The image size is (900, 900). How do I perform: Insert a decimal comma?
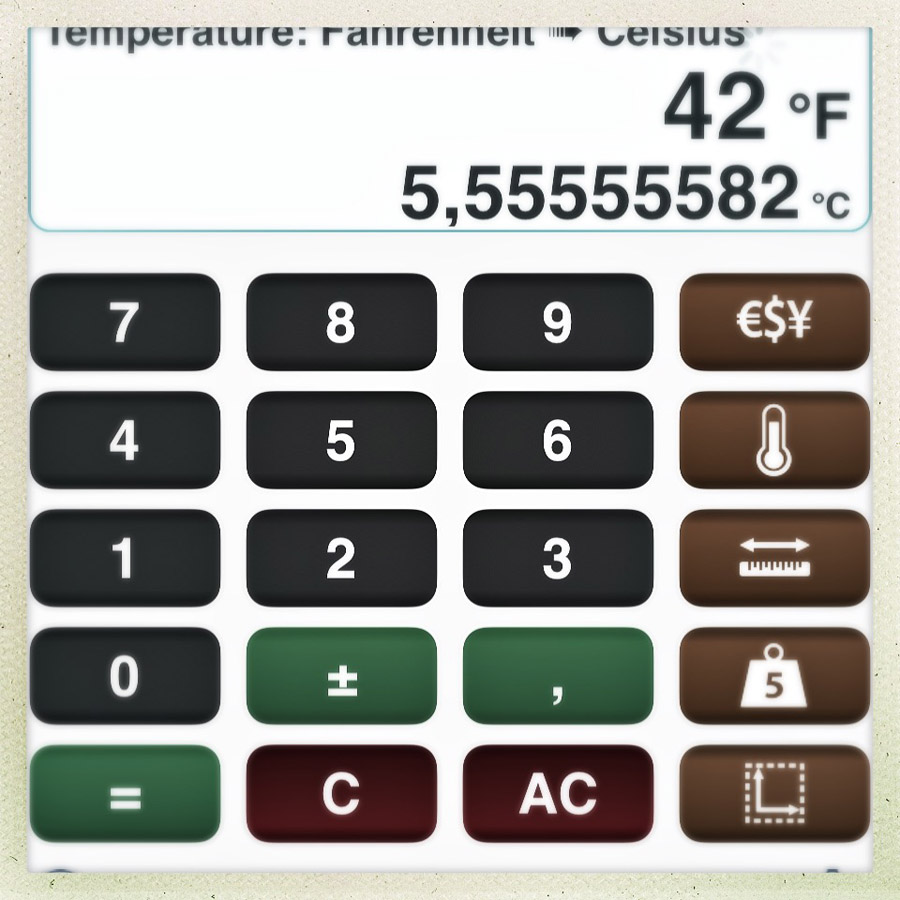pos(558,677)
